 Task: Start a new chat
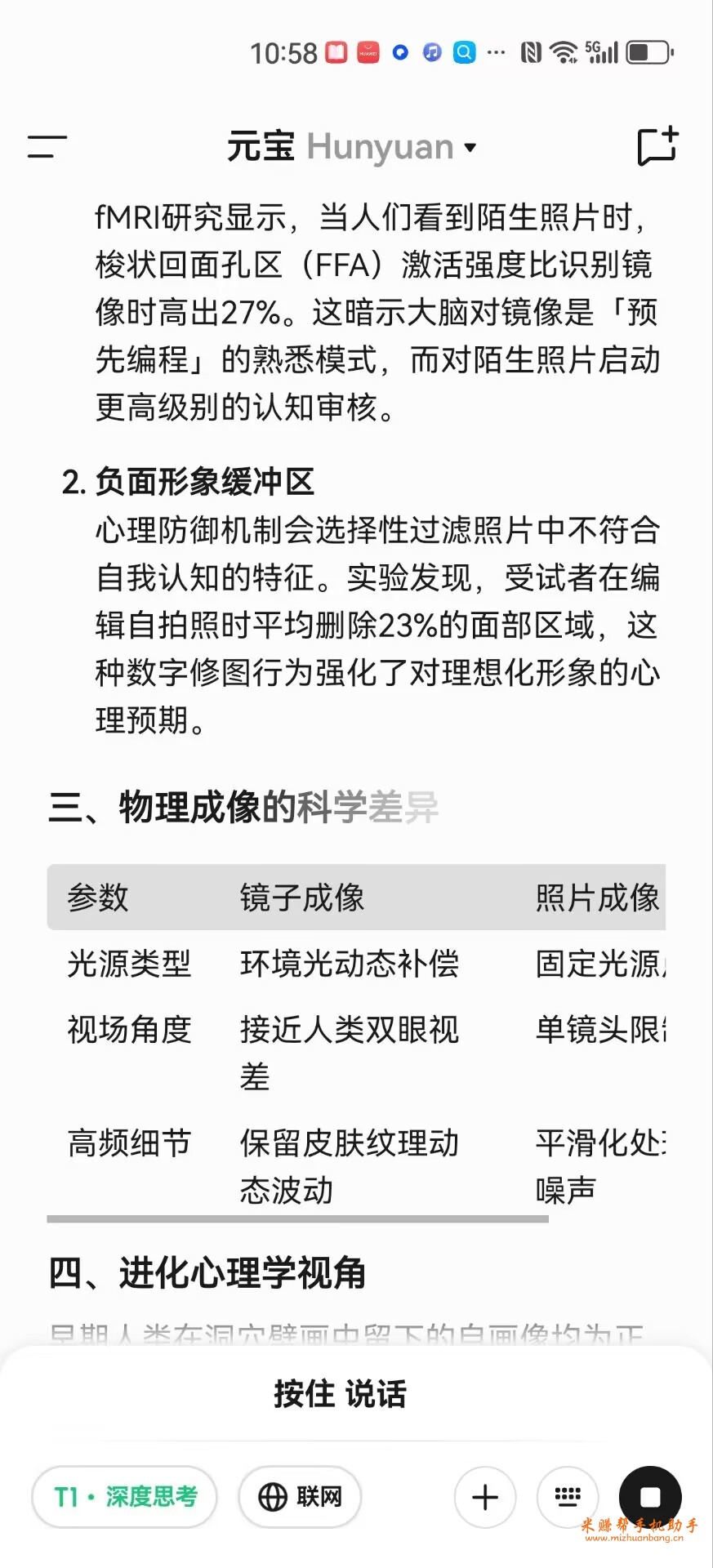click(657, 147)
